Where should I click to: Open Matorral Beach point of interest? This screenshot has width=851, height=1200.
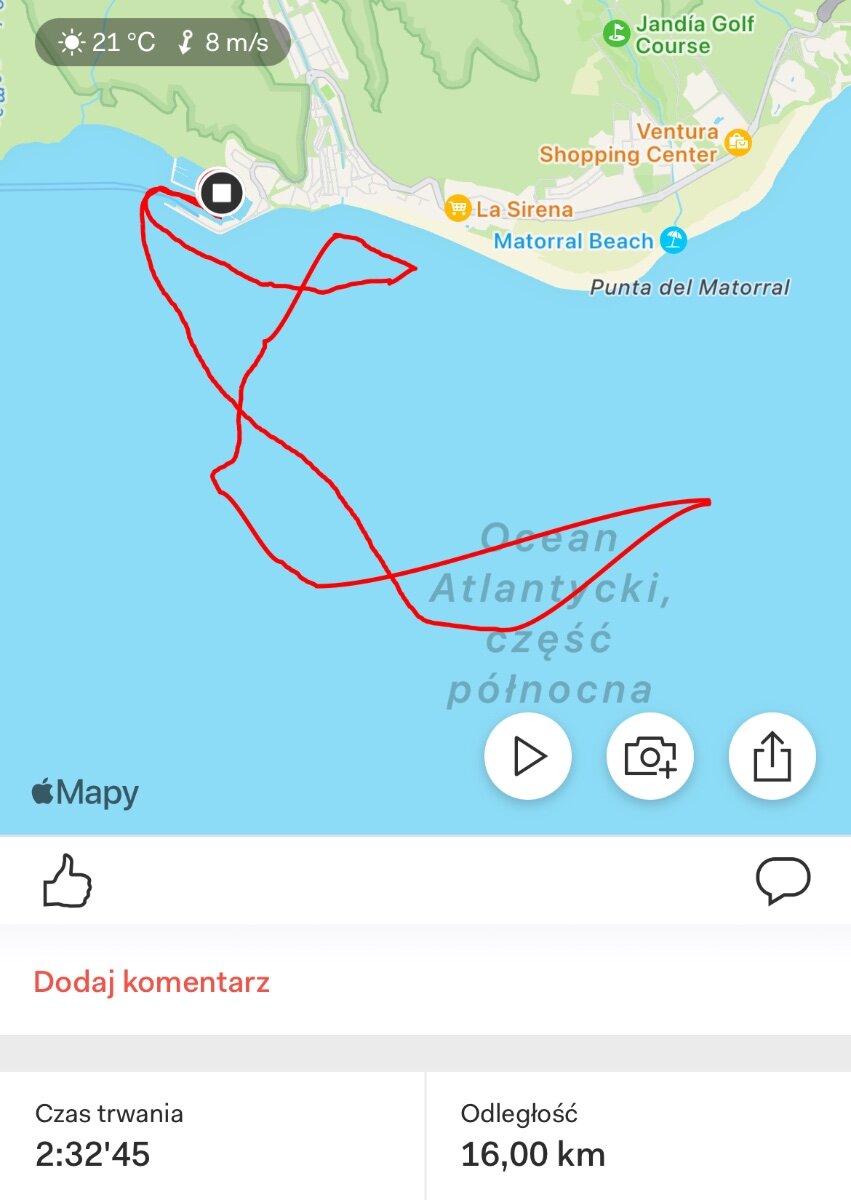(x=674, y=240)
